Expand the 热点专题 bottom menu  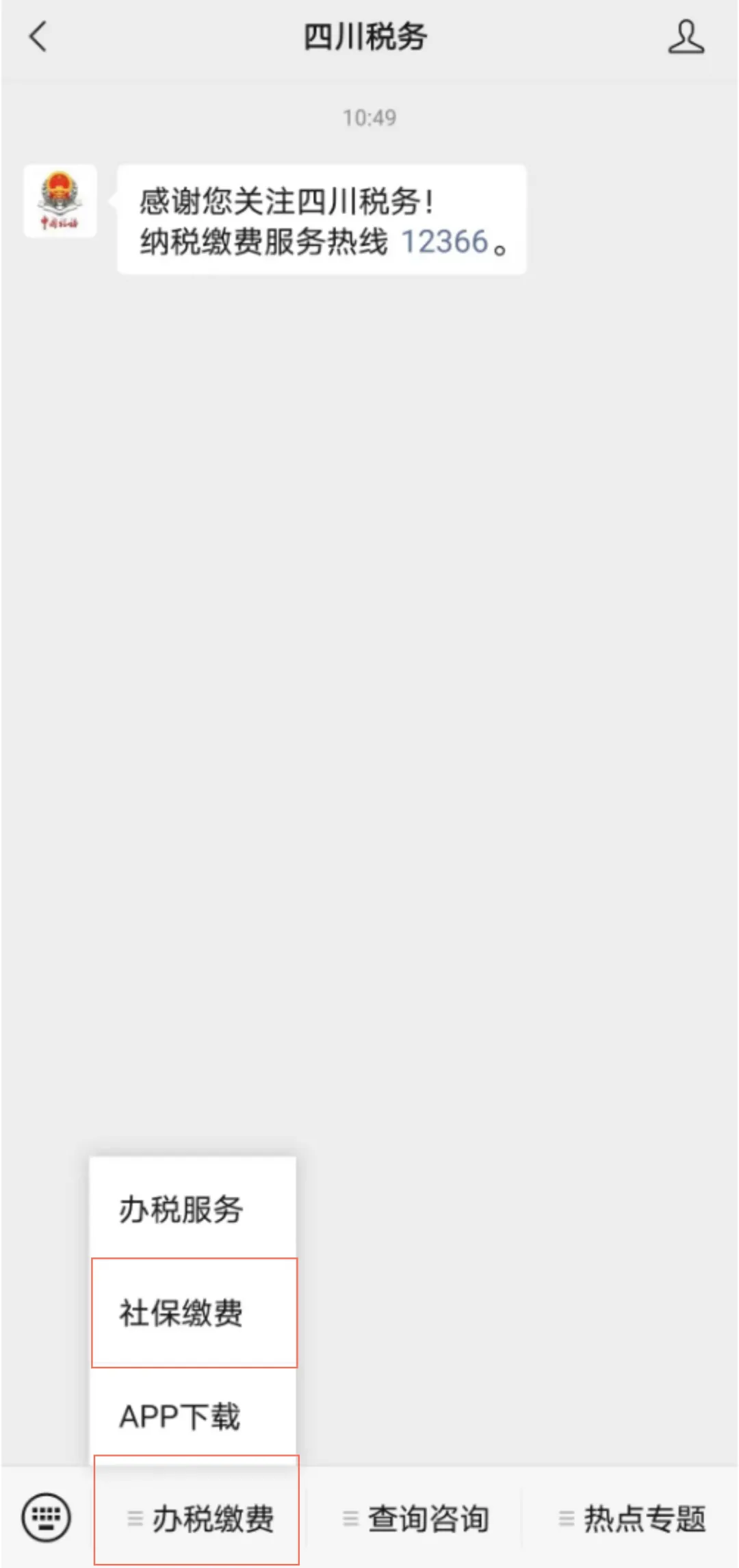click(632, 1518)
